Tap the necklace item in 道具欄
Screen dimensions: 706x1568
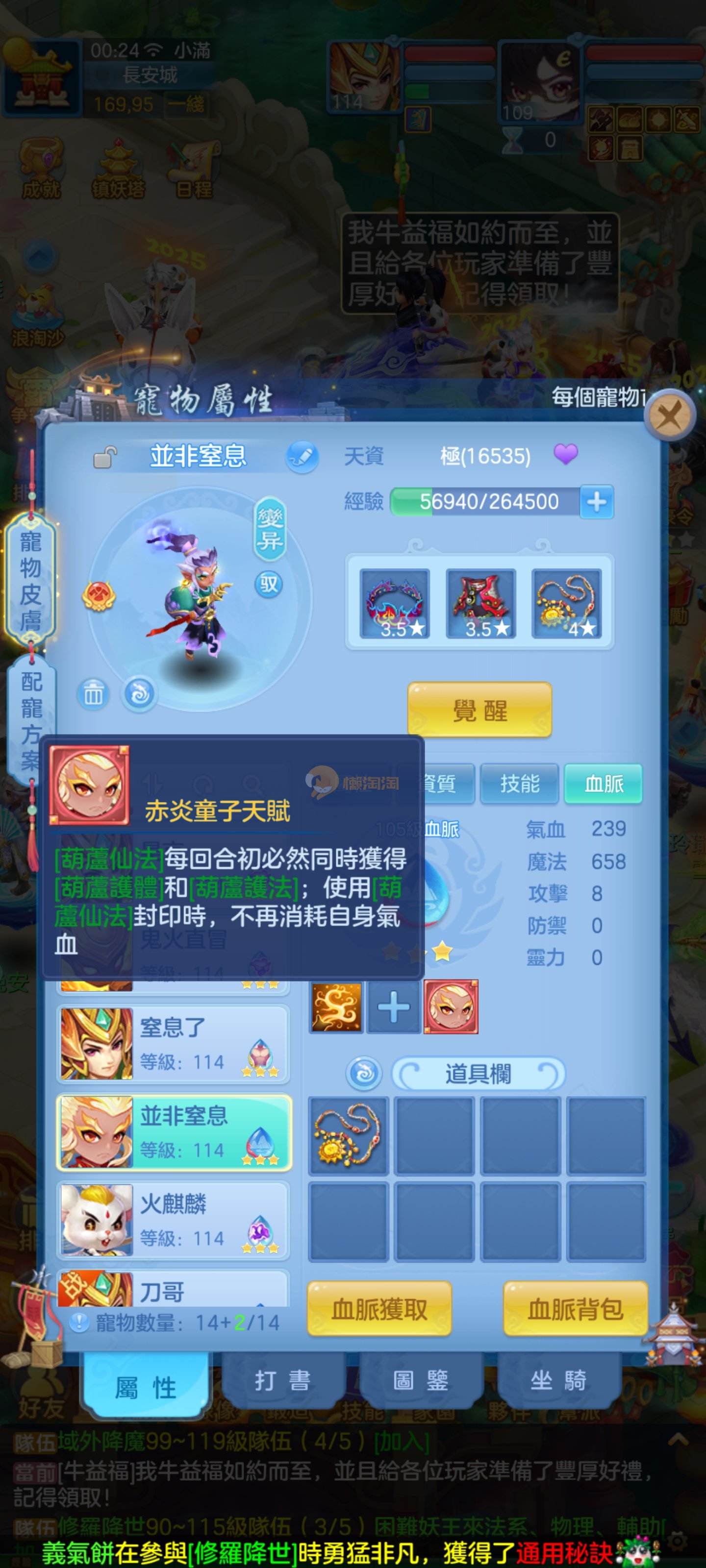[x=348, y=1136]
